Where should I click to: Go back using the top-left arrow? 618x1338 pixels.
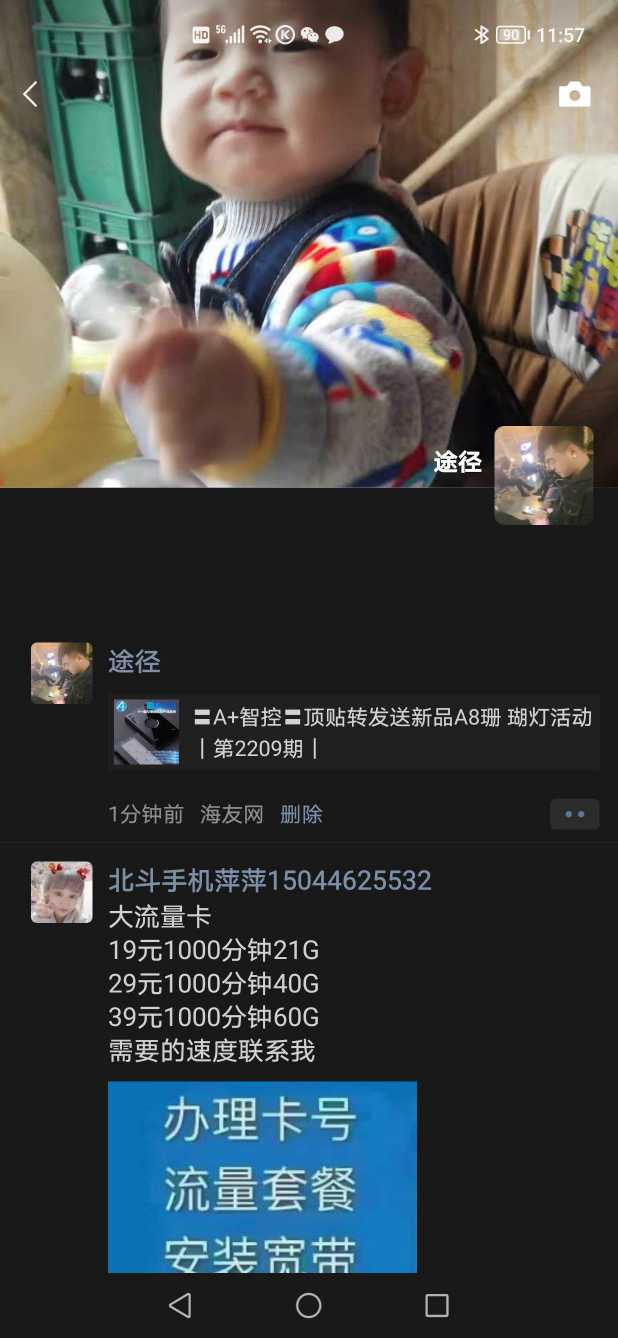[x=31, y=95]
